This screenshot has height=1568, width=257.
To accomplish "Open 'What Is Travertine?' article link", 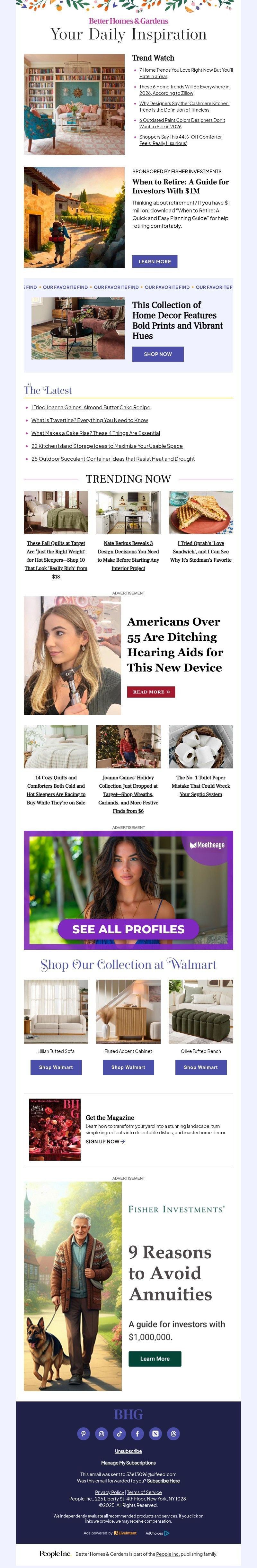I will [x=89, y=420].
